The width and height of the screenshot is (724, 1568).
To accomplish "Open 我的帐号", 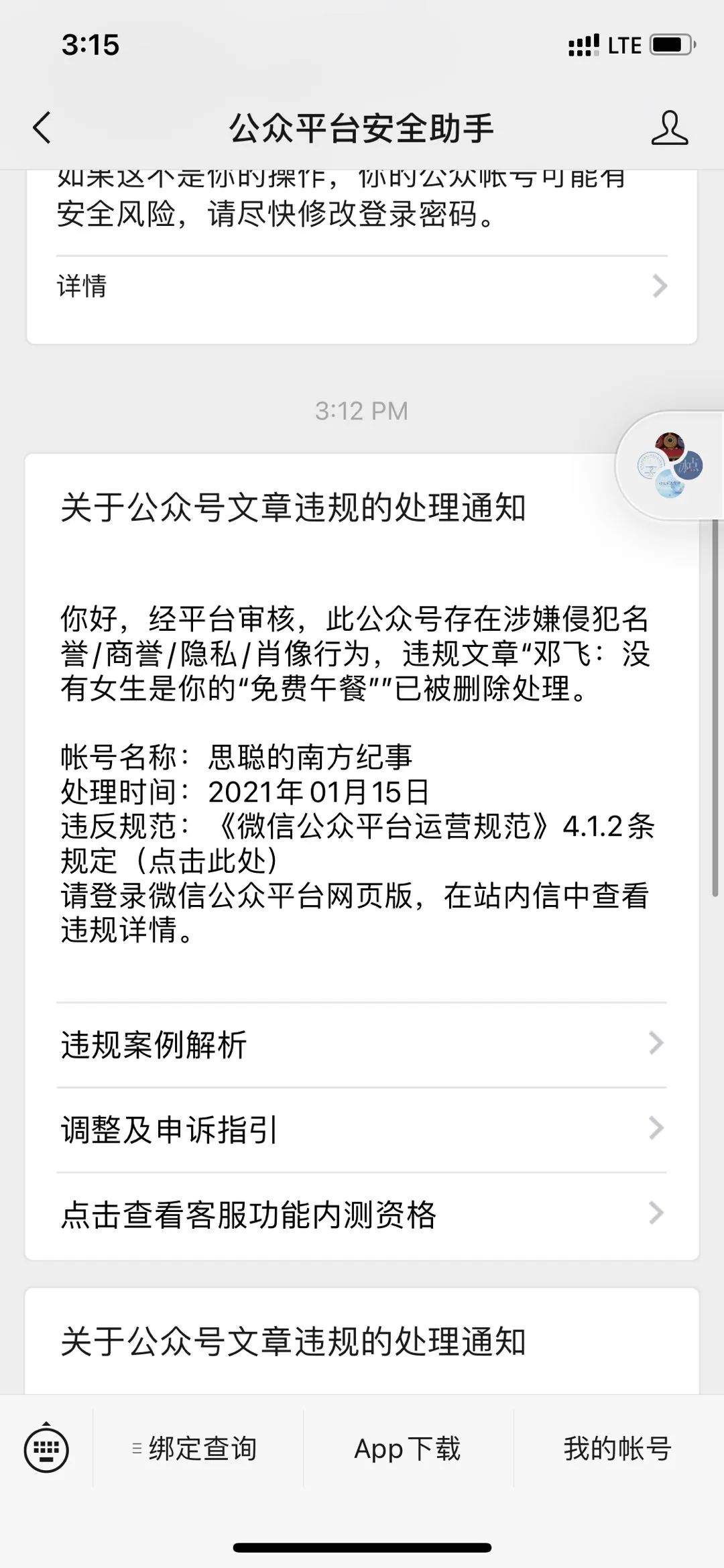I will pos(617,1449).
